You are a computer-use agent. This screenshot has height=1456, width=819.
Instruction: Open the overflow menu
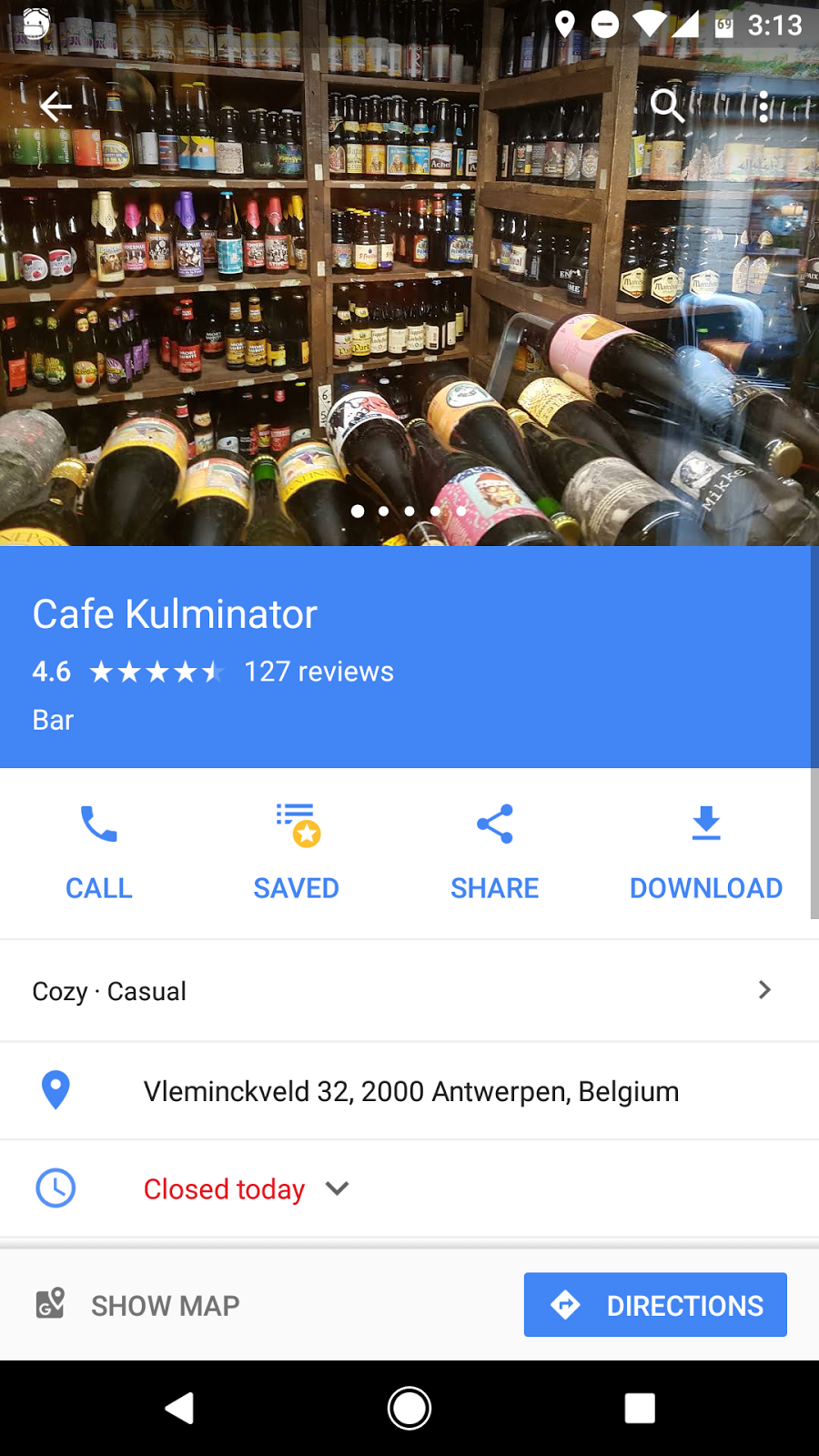[x=763, y=106]
